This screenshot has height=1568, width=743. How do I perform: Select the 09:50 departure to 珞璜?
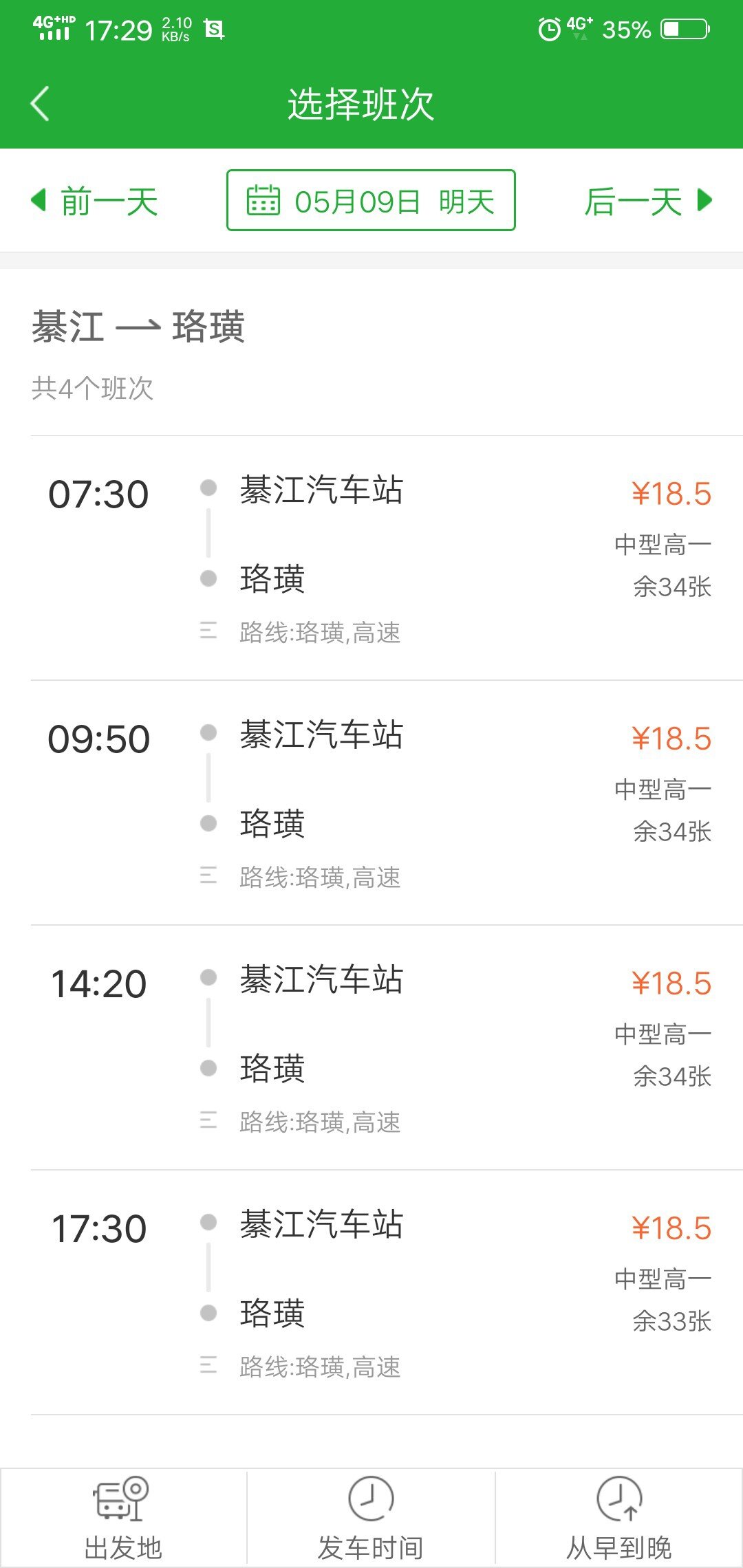[x=371, y=803]
